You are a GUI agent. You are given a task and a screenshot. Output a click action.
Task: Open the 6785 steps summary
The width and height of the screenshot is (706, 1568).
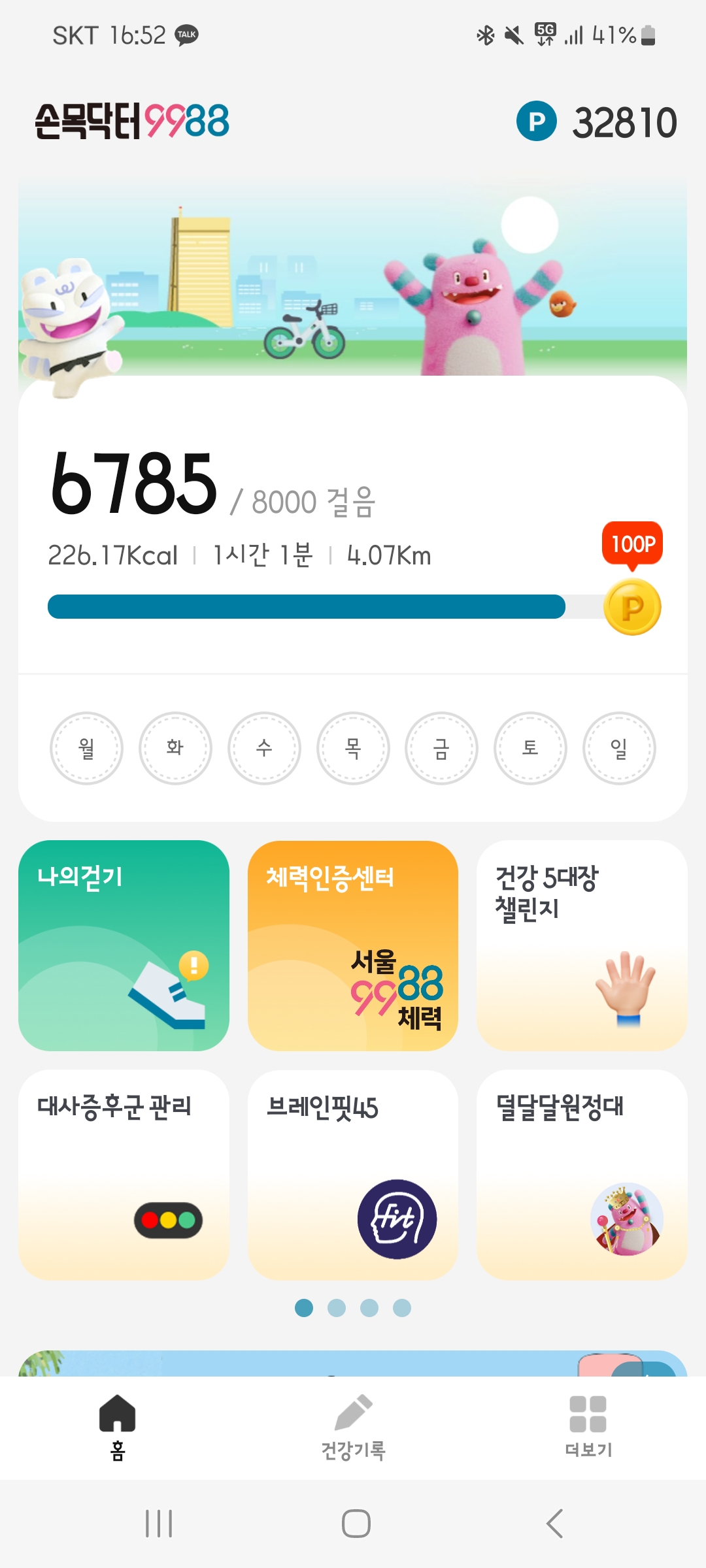point(134,483)
